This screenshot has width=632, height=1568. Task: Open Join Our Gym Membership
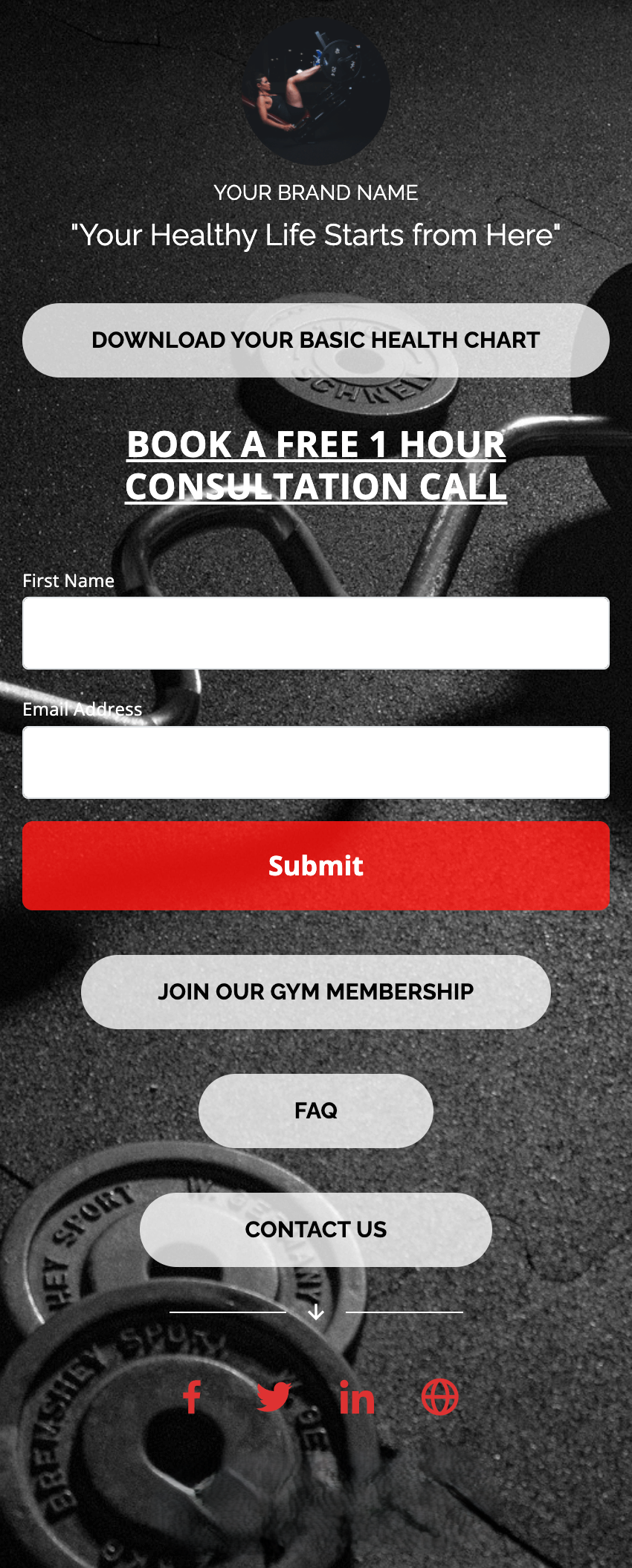click(x=316, y=992)
